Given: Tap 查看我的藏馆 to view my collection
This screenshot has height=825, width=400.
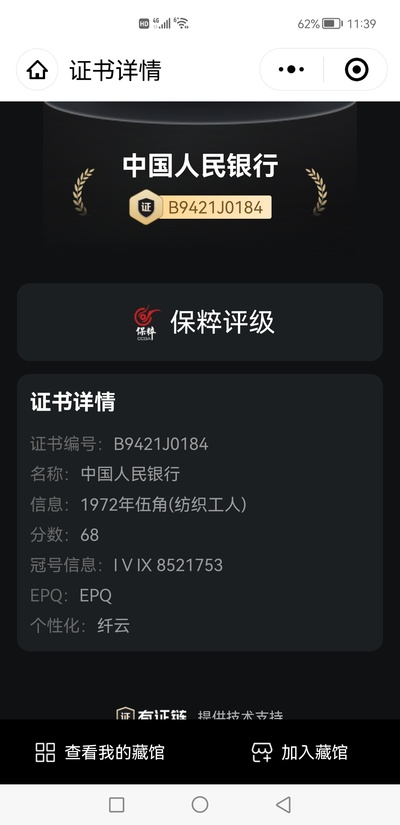Looking at the screenshot, I should click(100, 752).
